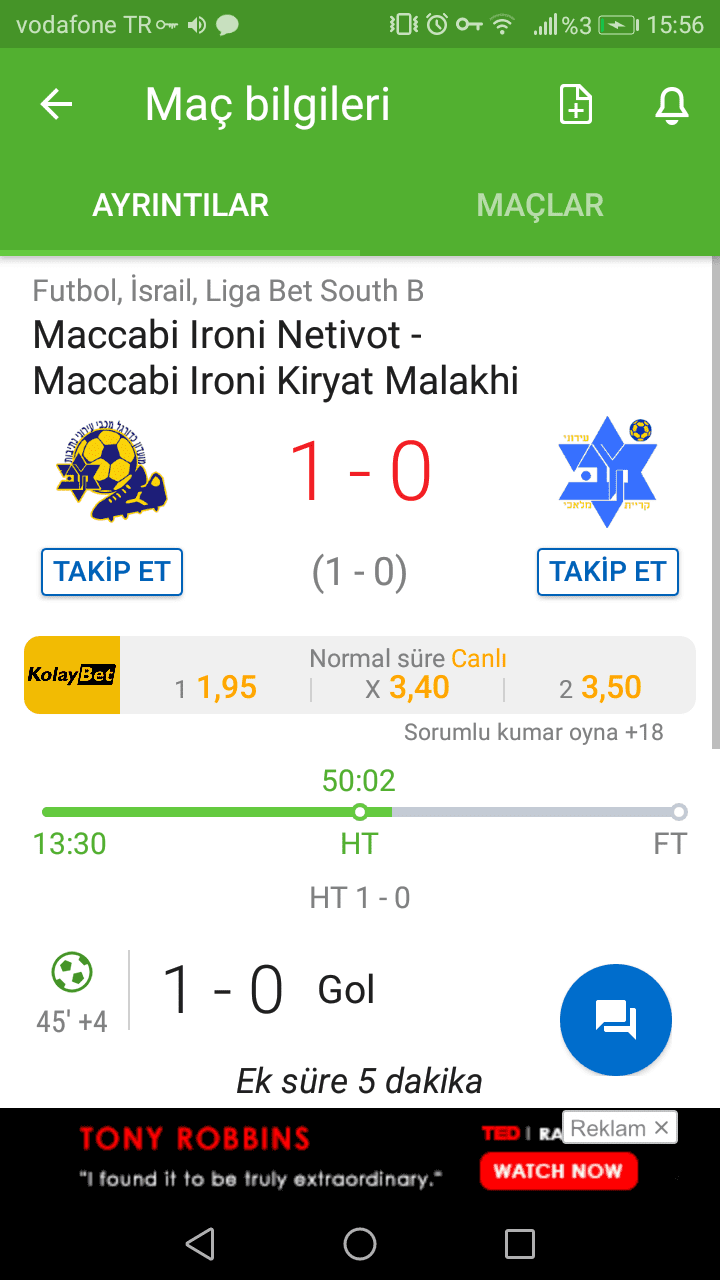Viewport: 720px width, 1280px height.
Task: Open the notifications bell for this match
Action: (x=672, y=105)
